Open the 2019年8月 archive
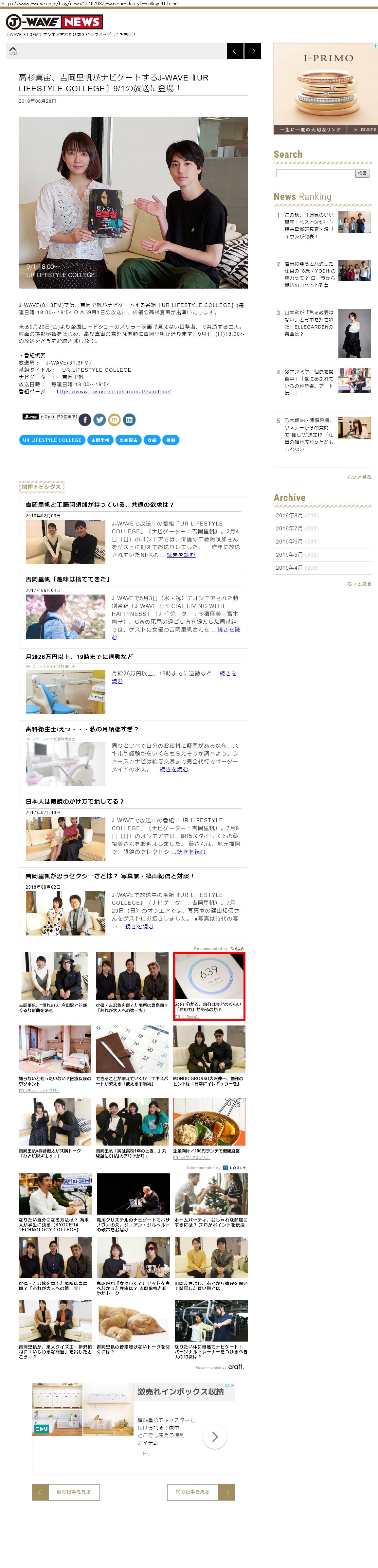The width and height of the screenshot is (378, 1568). (x=289, y=516)
